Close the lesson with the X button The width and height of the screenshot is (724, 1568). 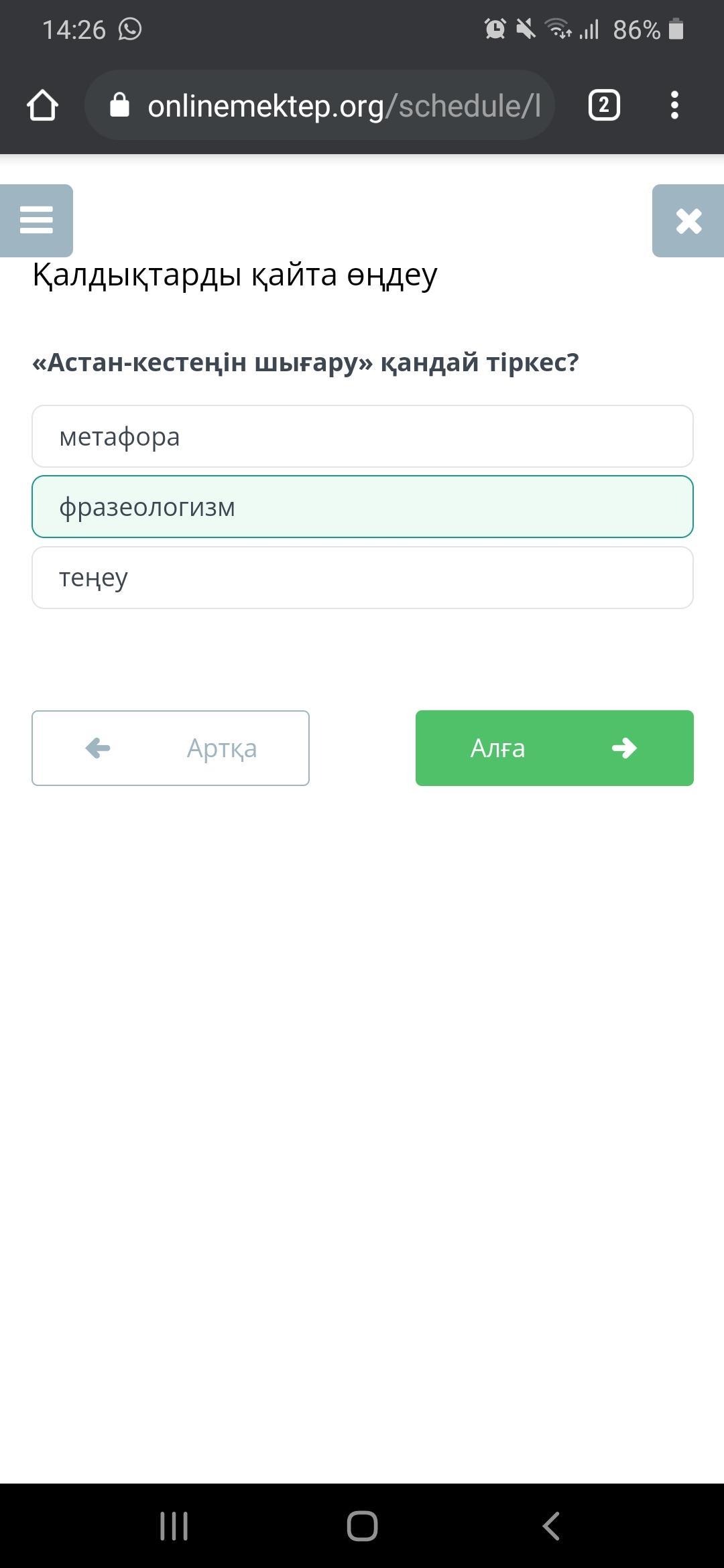point(688,220)
